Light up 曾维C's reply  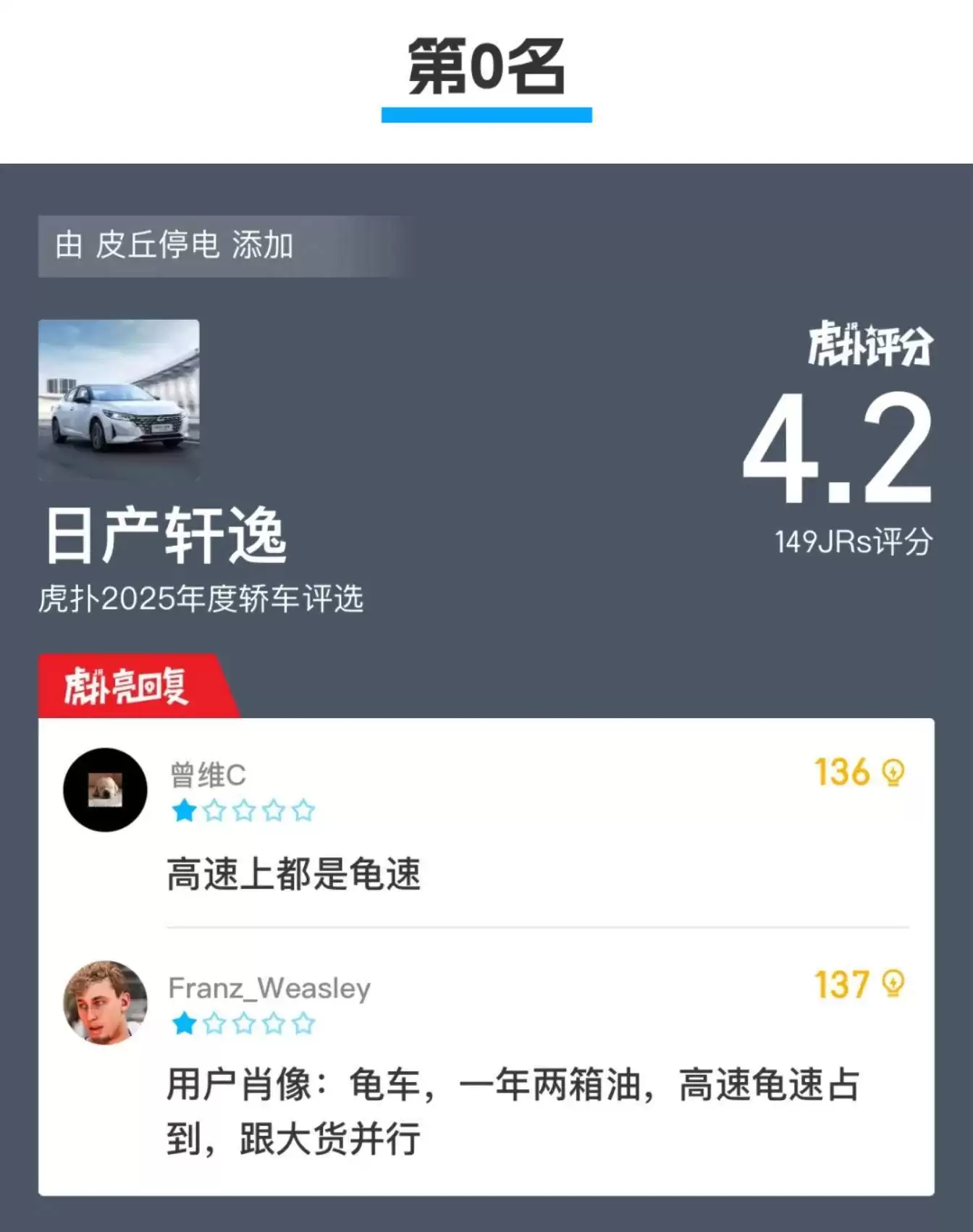[x=893, y=772]
